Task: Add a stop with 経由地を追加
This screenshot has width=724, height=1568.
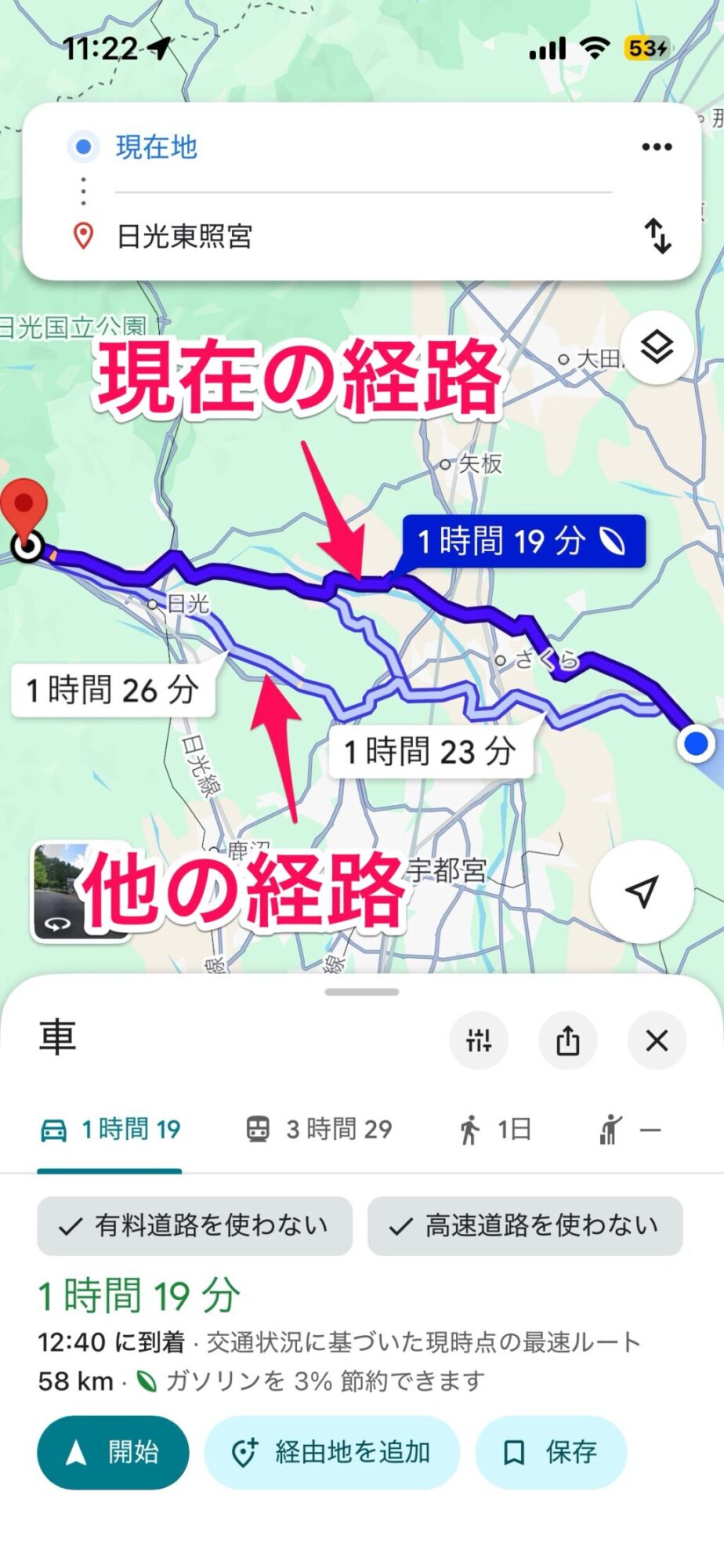Action: (x=331, y=1452)
